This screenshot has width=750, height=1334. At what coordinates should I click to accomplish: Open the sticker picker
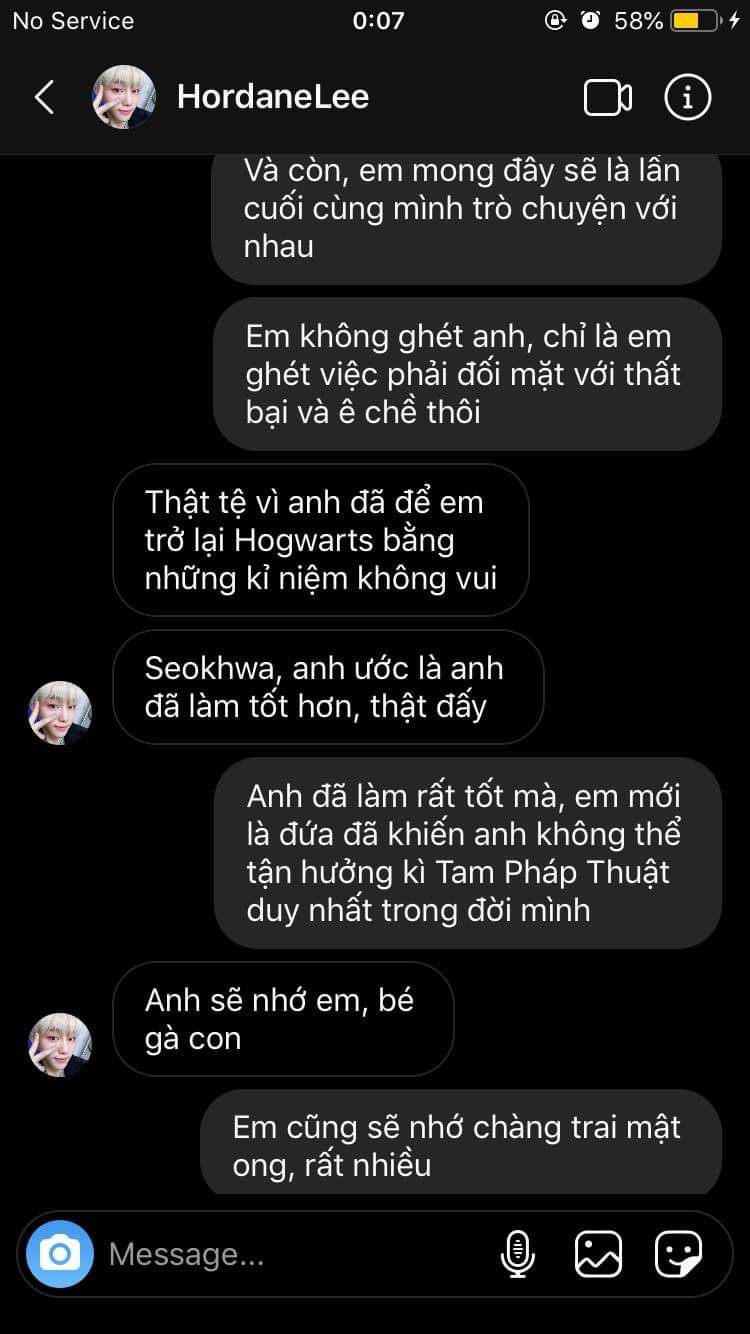point(677,1253)
